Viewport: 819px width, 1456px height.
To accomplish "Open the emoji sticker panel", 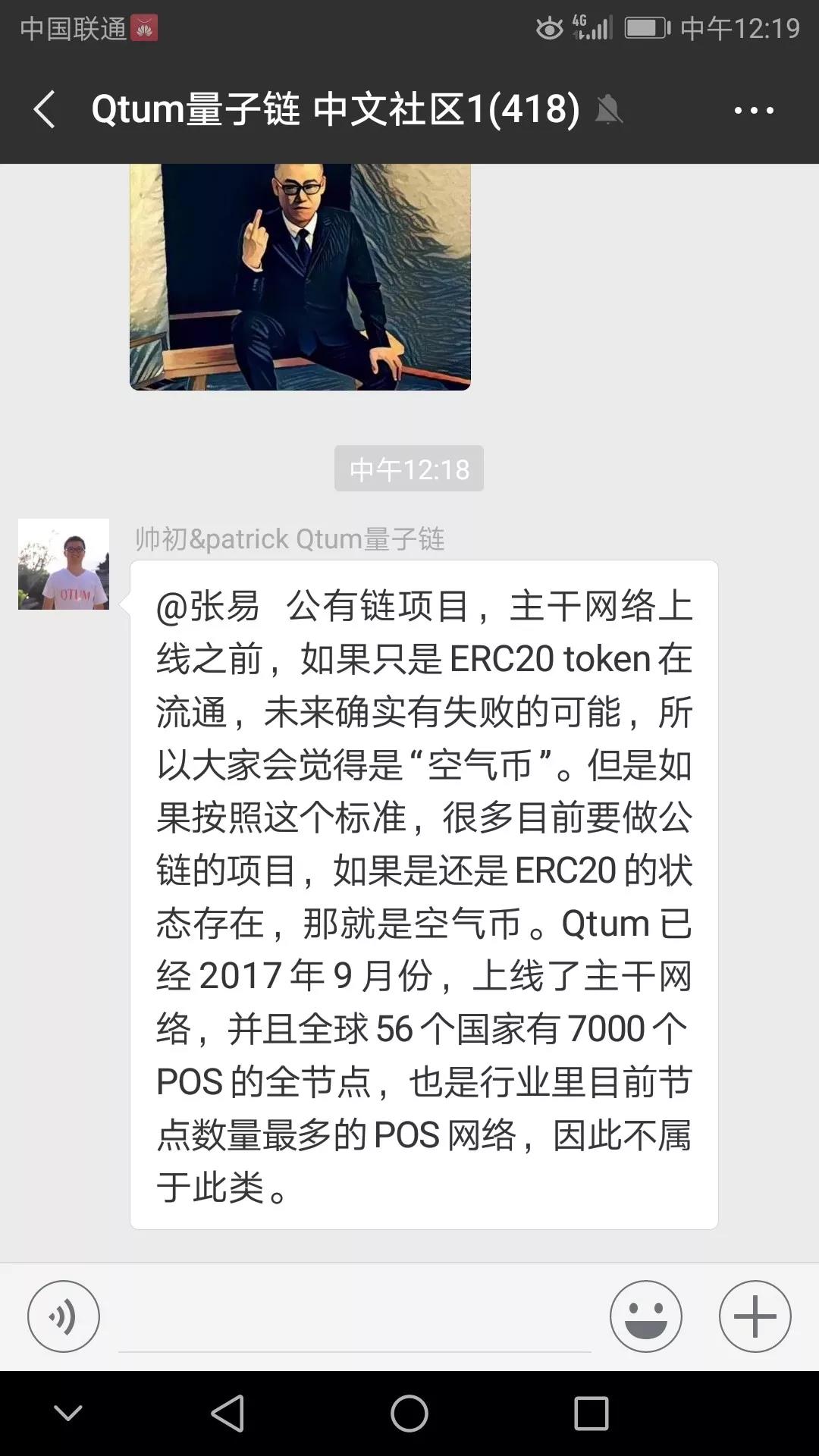I will point(646,1316).
